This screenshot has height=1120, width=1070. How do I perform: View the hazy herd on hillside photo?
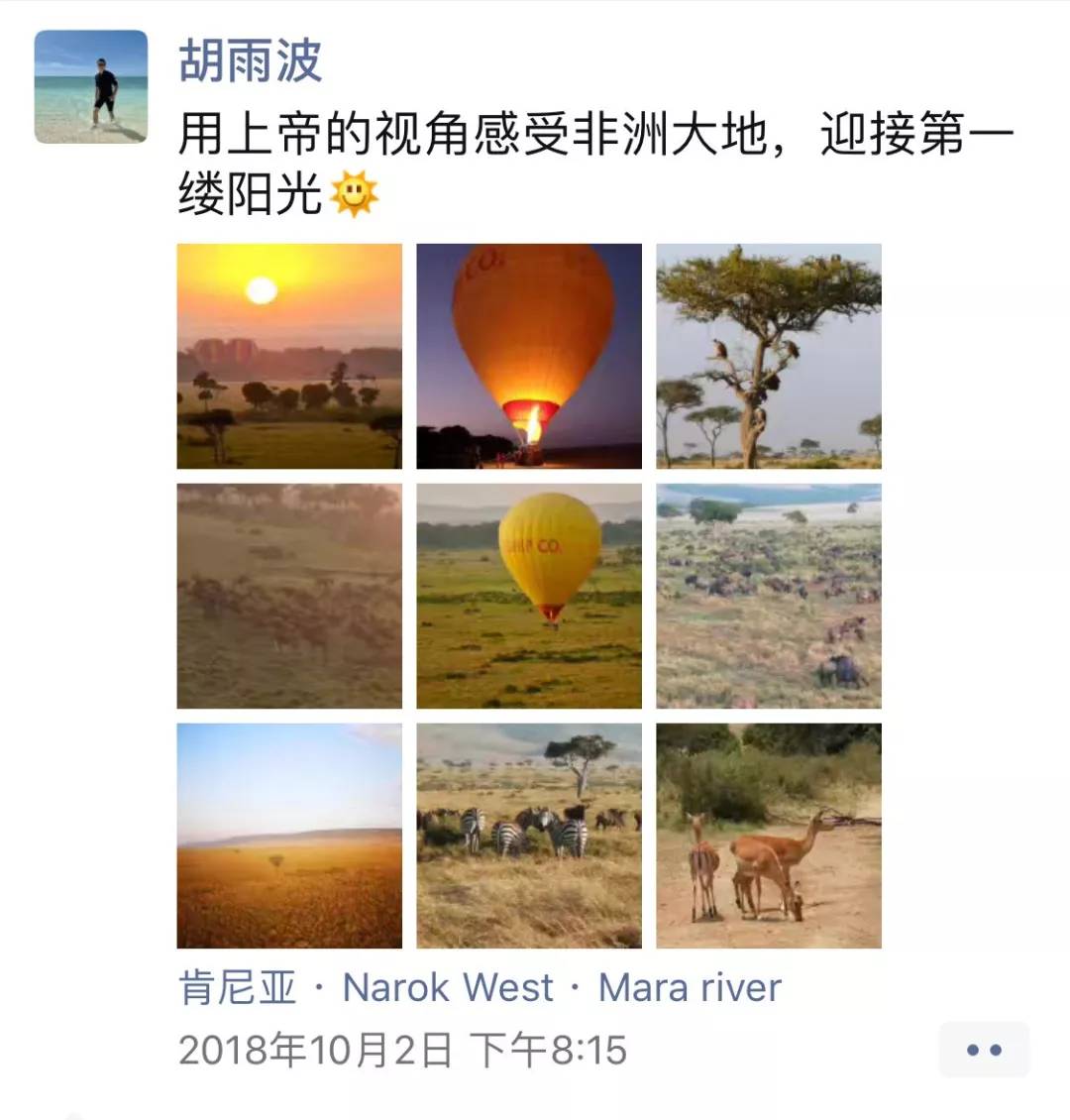[289, 596]
